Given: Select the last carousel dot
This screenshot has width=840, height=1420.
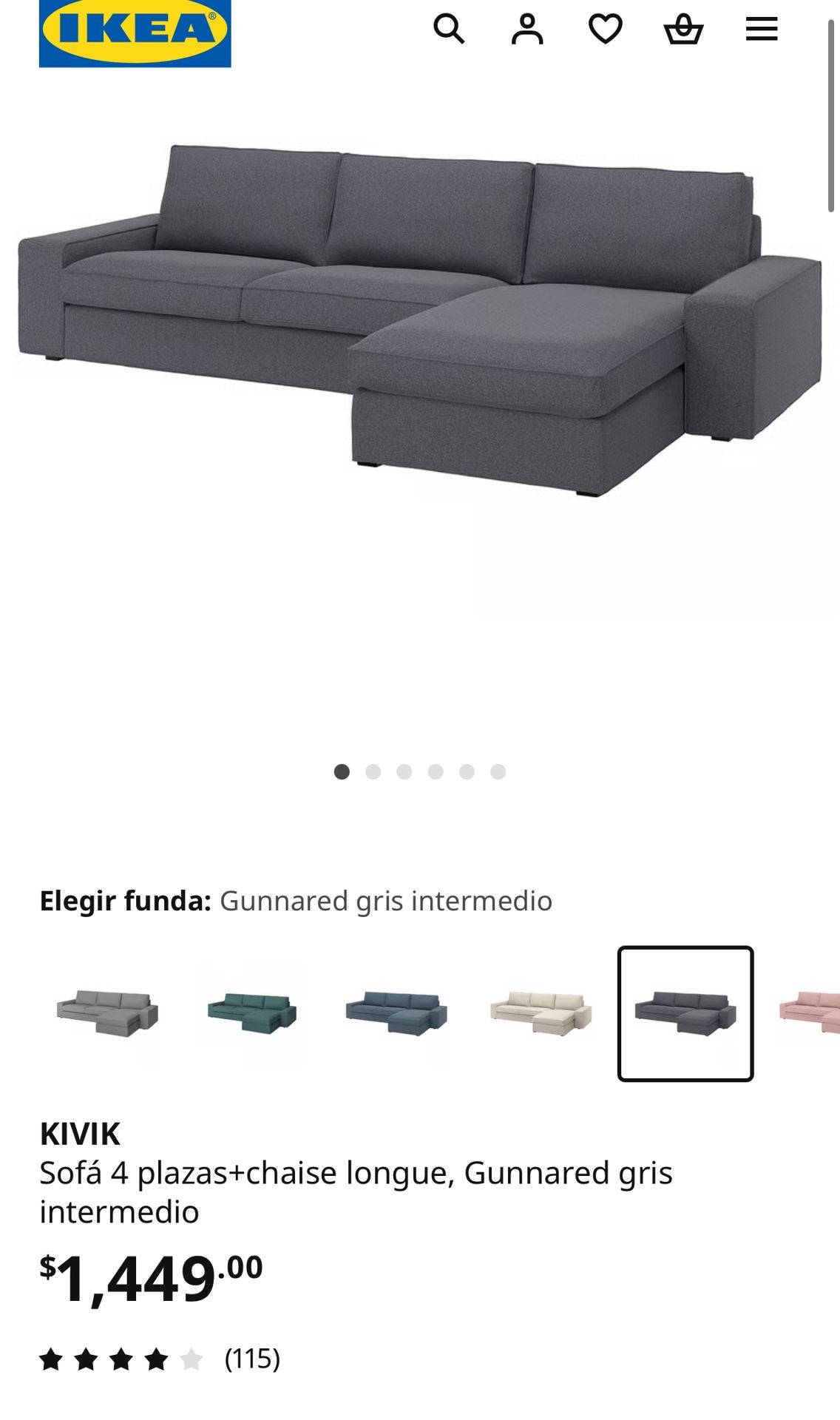Looking at the screenshot, I should point(498,771).
